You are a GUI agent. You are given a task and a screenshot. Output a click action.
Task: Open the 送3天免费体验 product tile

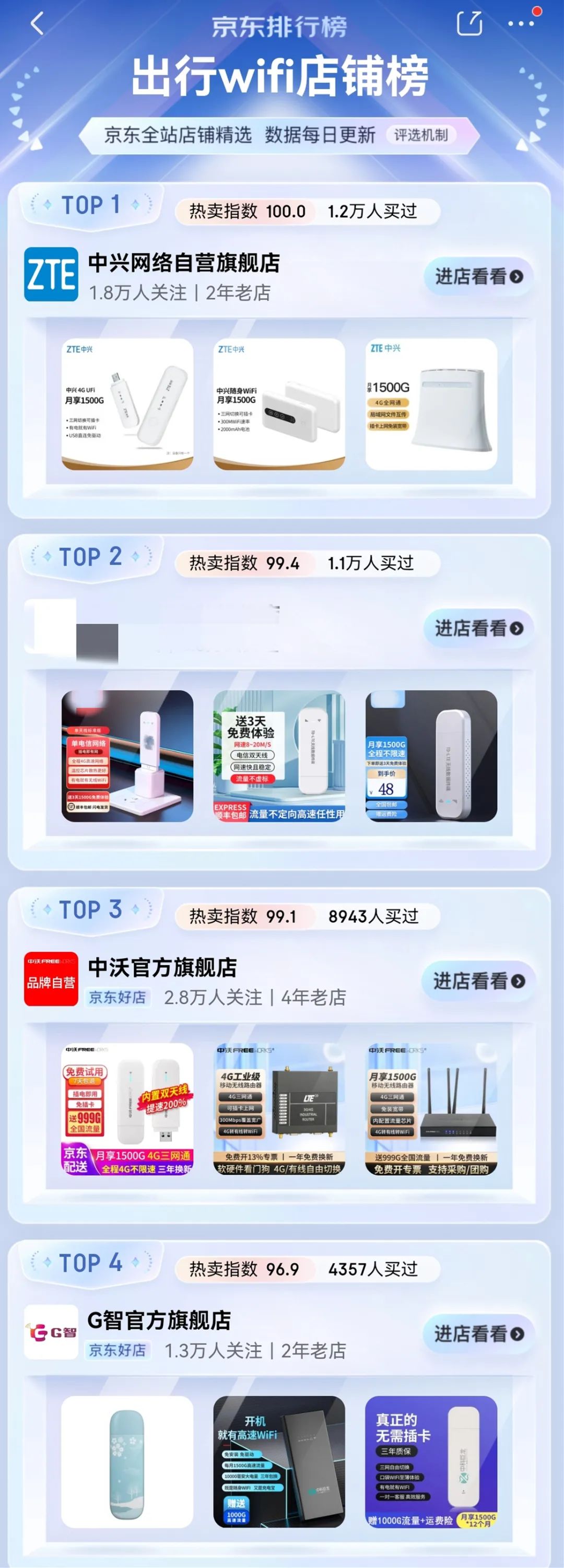[x=279, y=756]
